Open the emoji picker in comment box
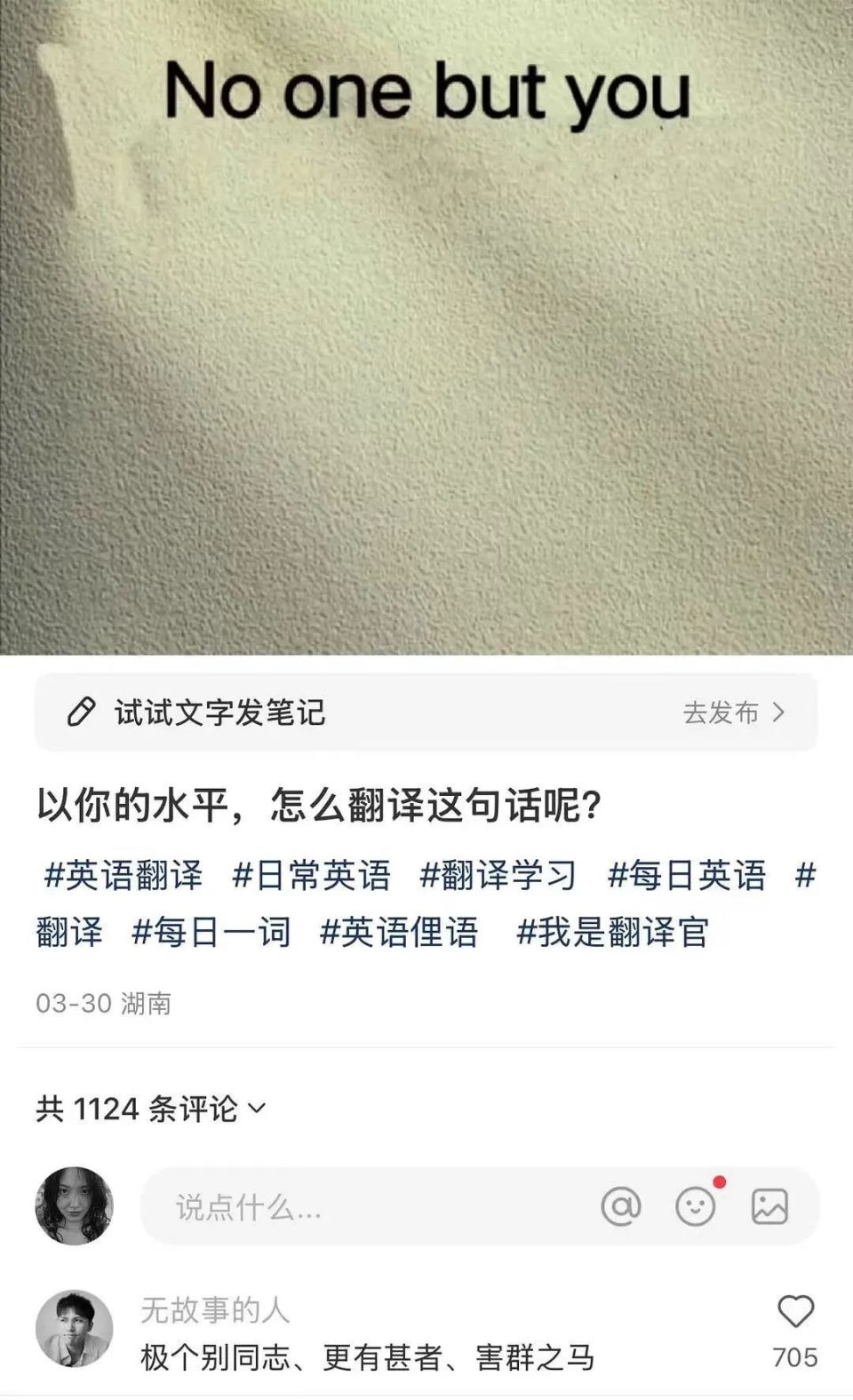853x1400 pixels. pos(696,1206)
